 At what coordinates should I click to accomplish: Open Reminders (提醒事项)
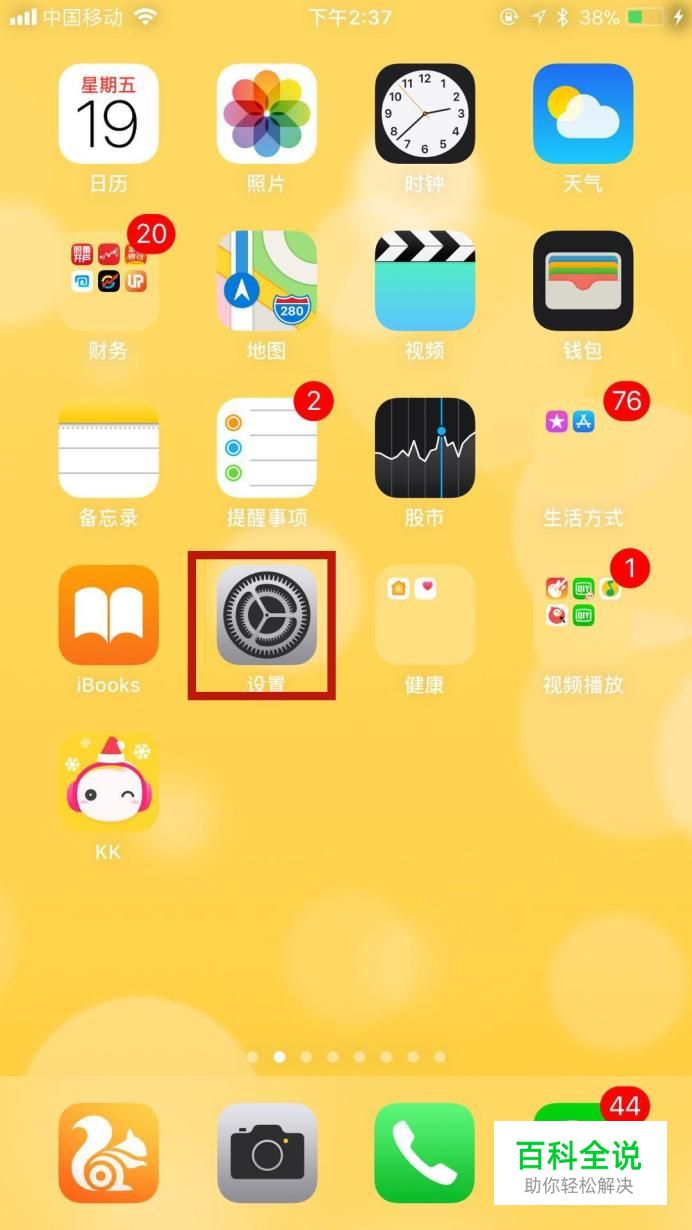(x=266, y=448)
